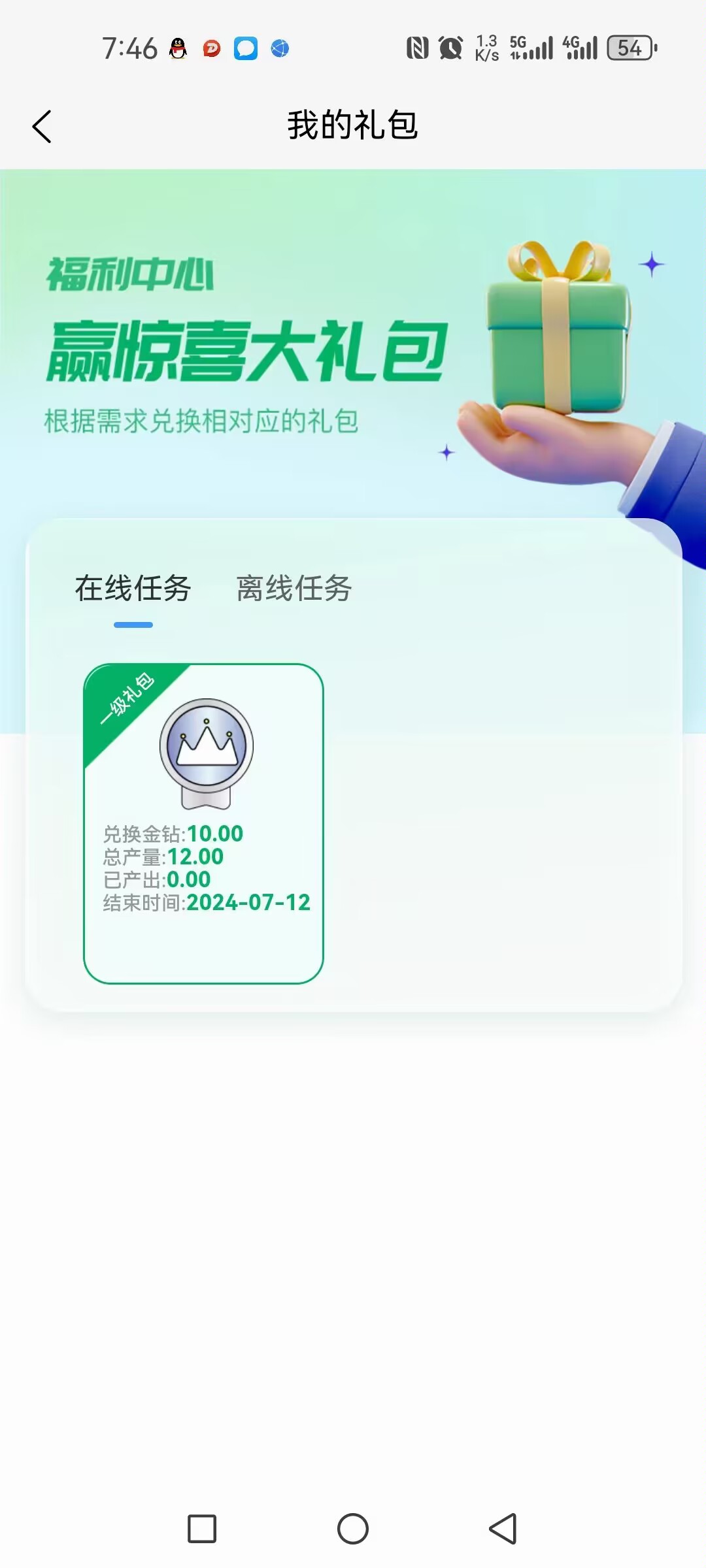Go back from 我的礼包 page

(42, 126)
